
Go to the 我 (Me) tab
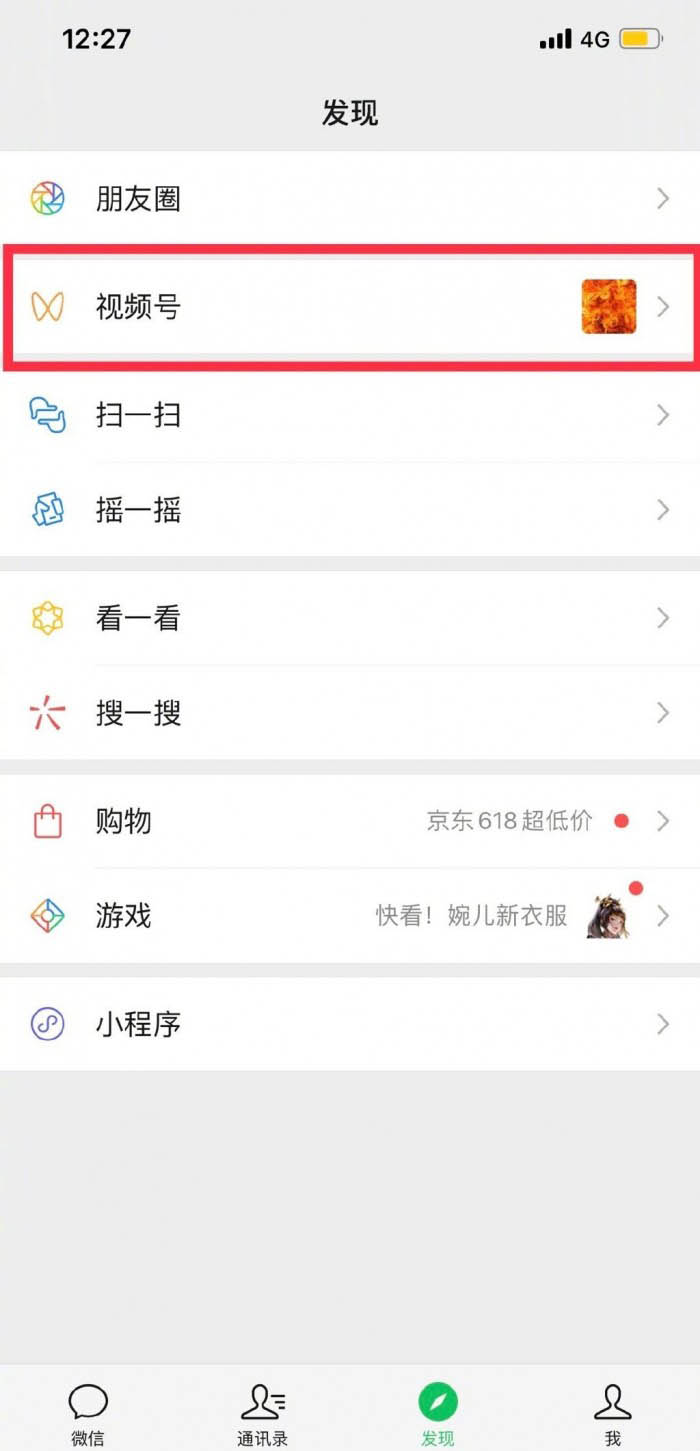pyautogui.click(x=612, y=1414)
